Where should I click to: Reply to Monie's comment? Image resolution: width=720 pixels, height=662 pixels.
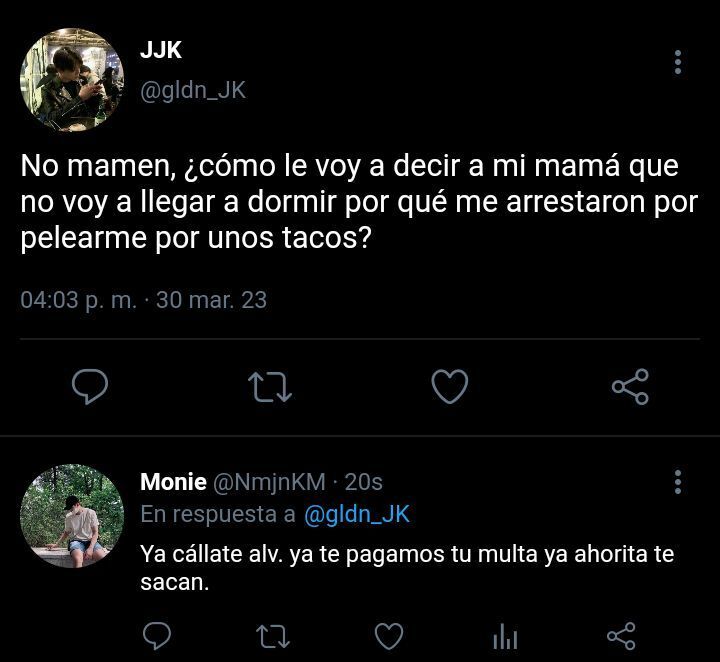pyautogui.click(x=158, y=635)
